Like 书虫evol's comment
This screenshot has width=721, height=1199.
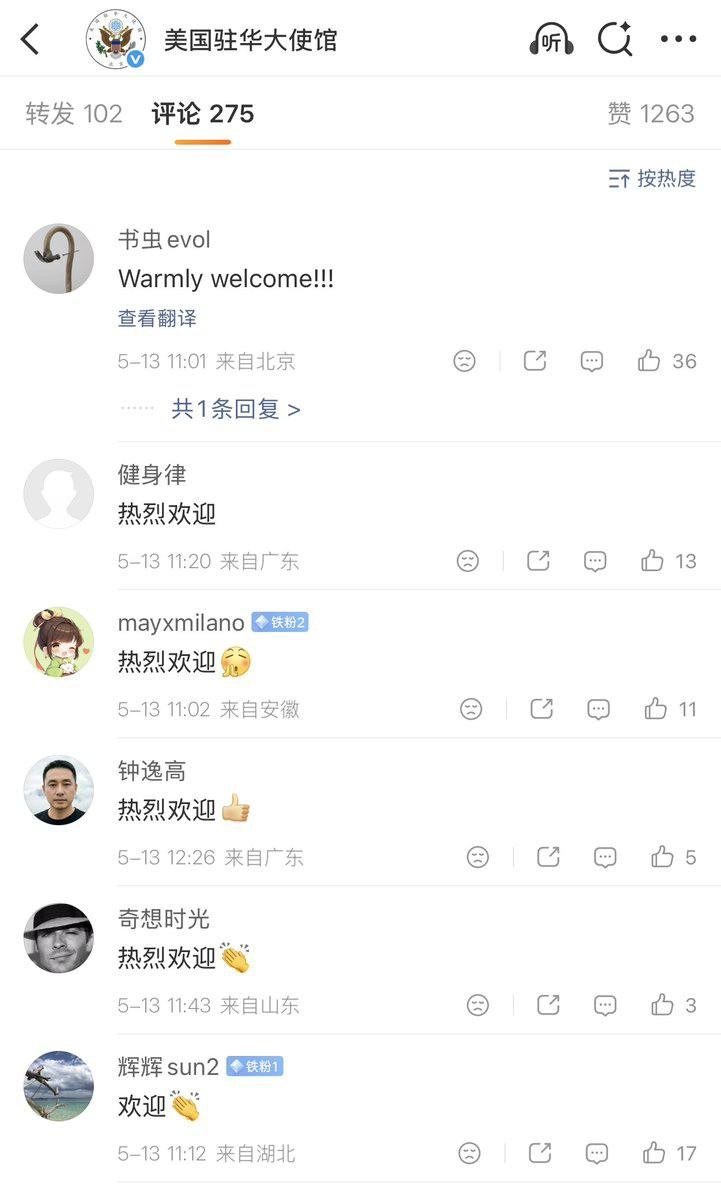(666, 361)
